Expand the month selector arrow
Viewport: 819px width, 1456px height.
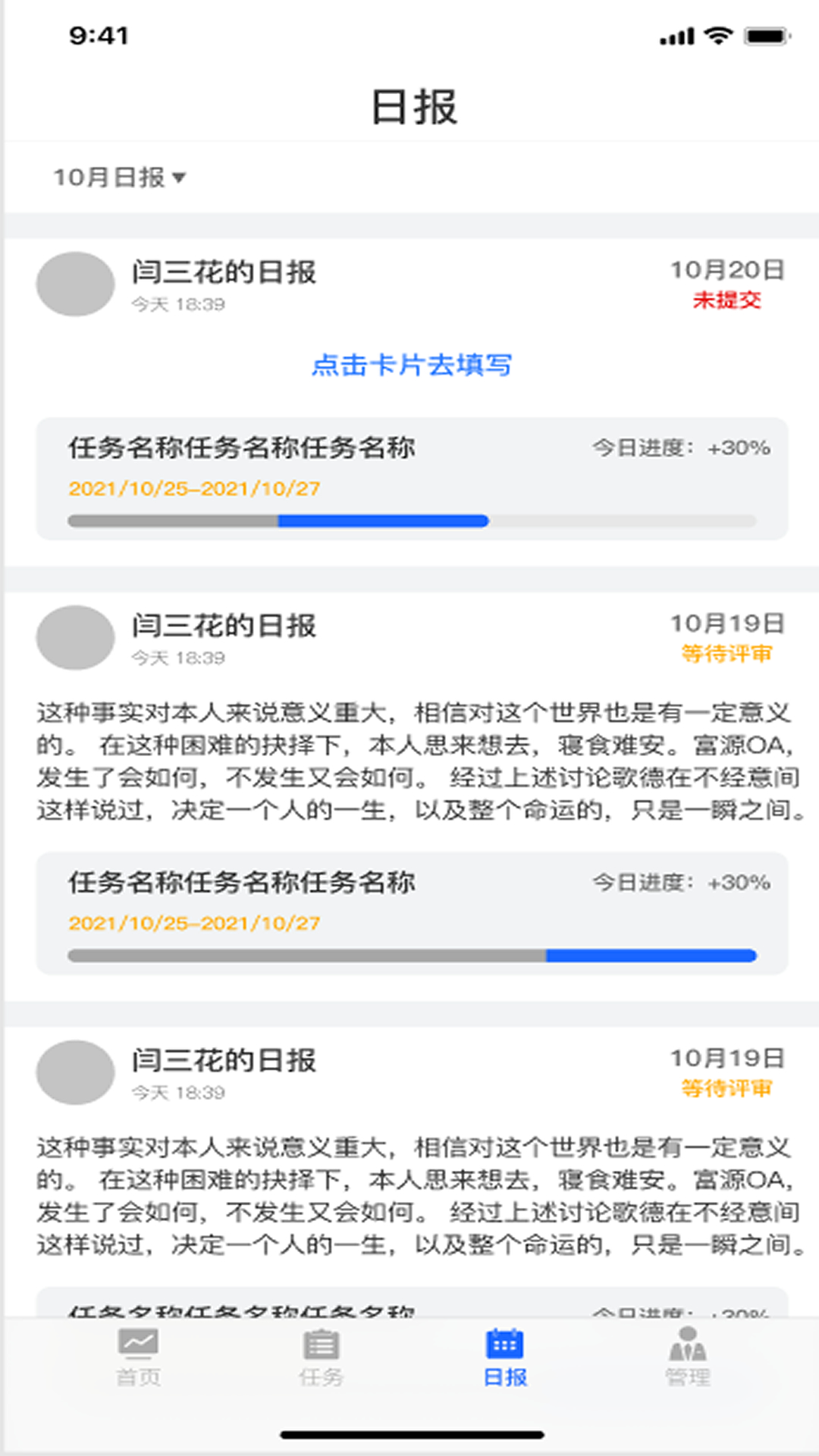pos(180,177)
